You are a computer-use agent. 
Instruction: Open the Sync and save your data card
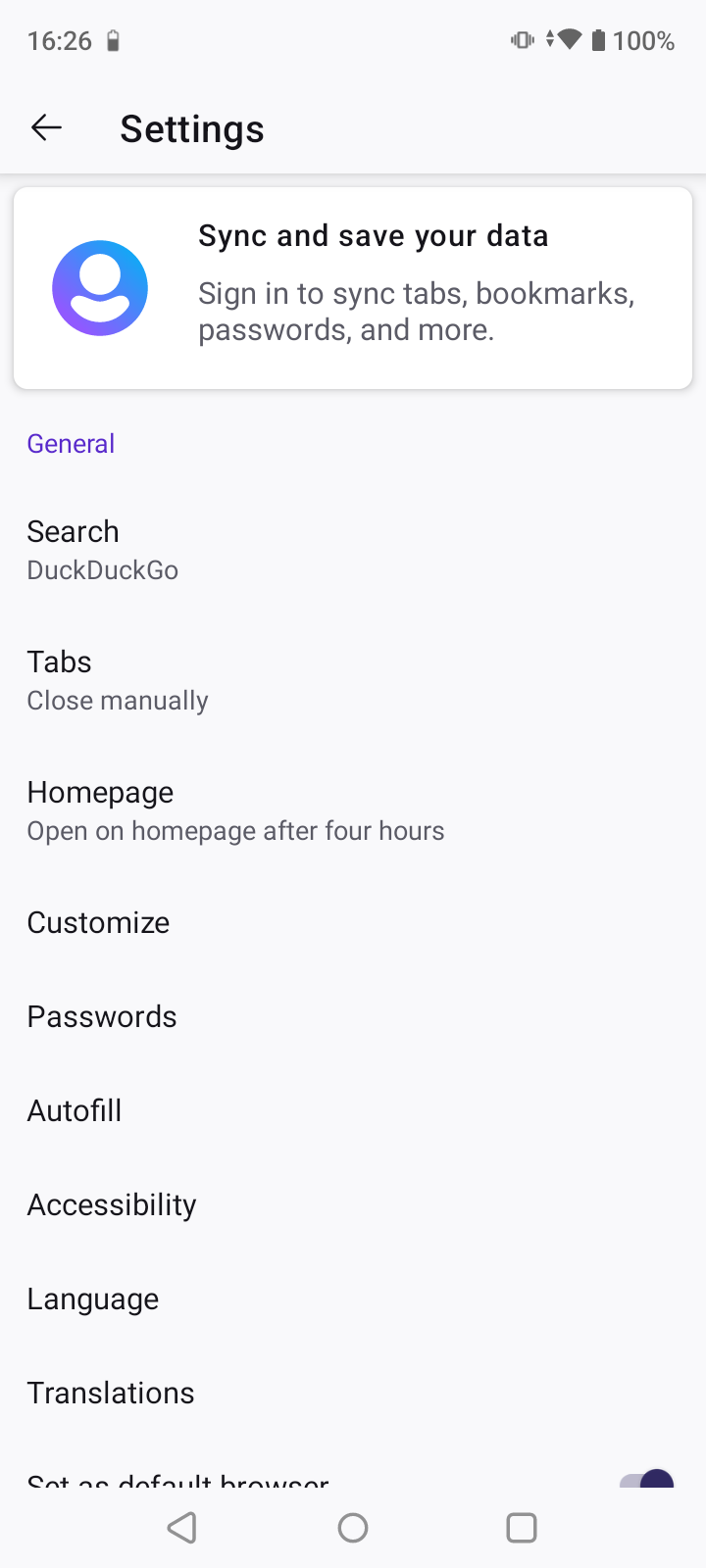click(353, 288)
